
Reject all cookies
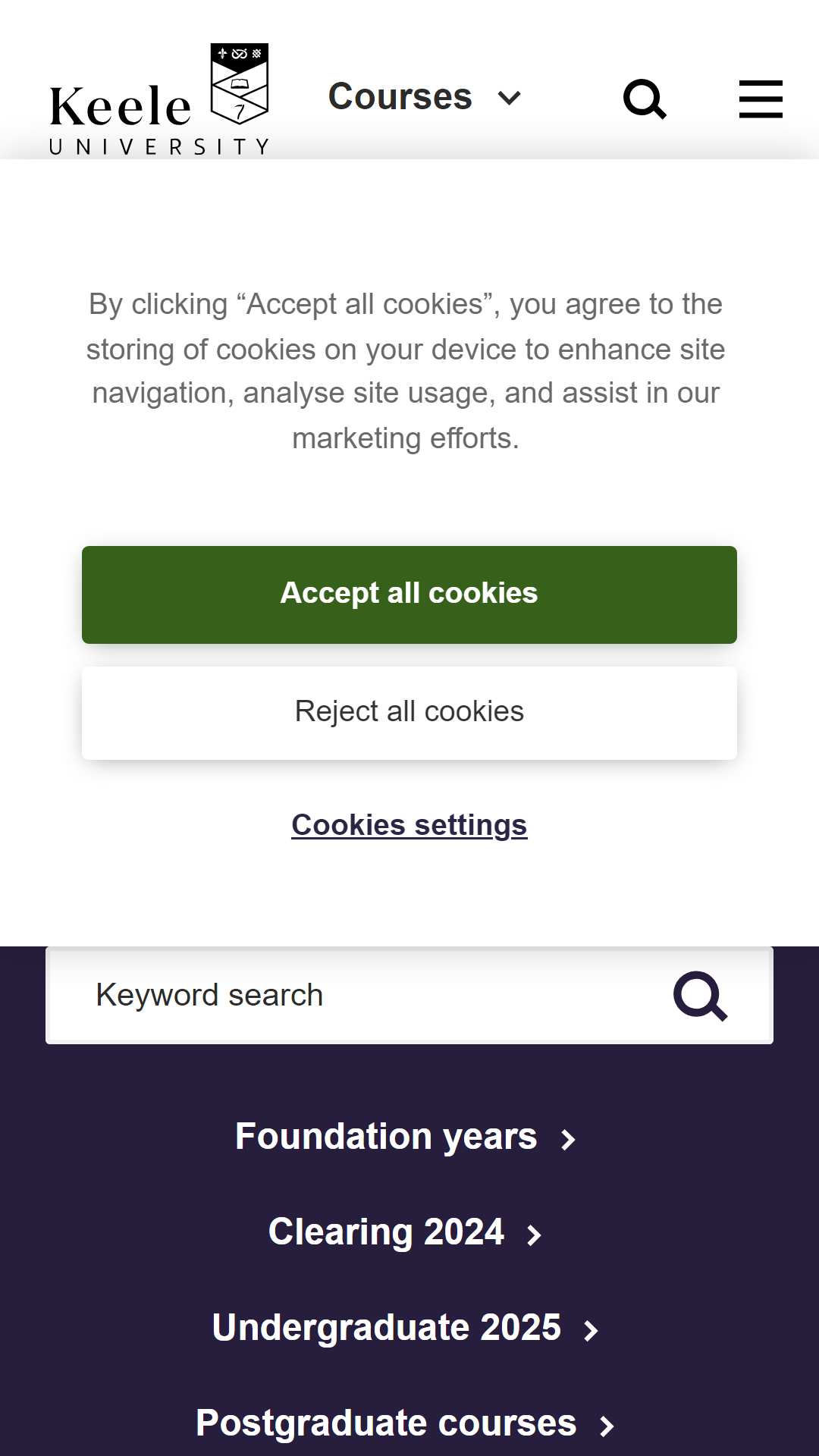(409, 713)
